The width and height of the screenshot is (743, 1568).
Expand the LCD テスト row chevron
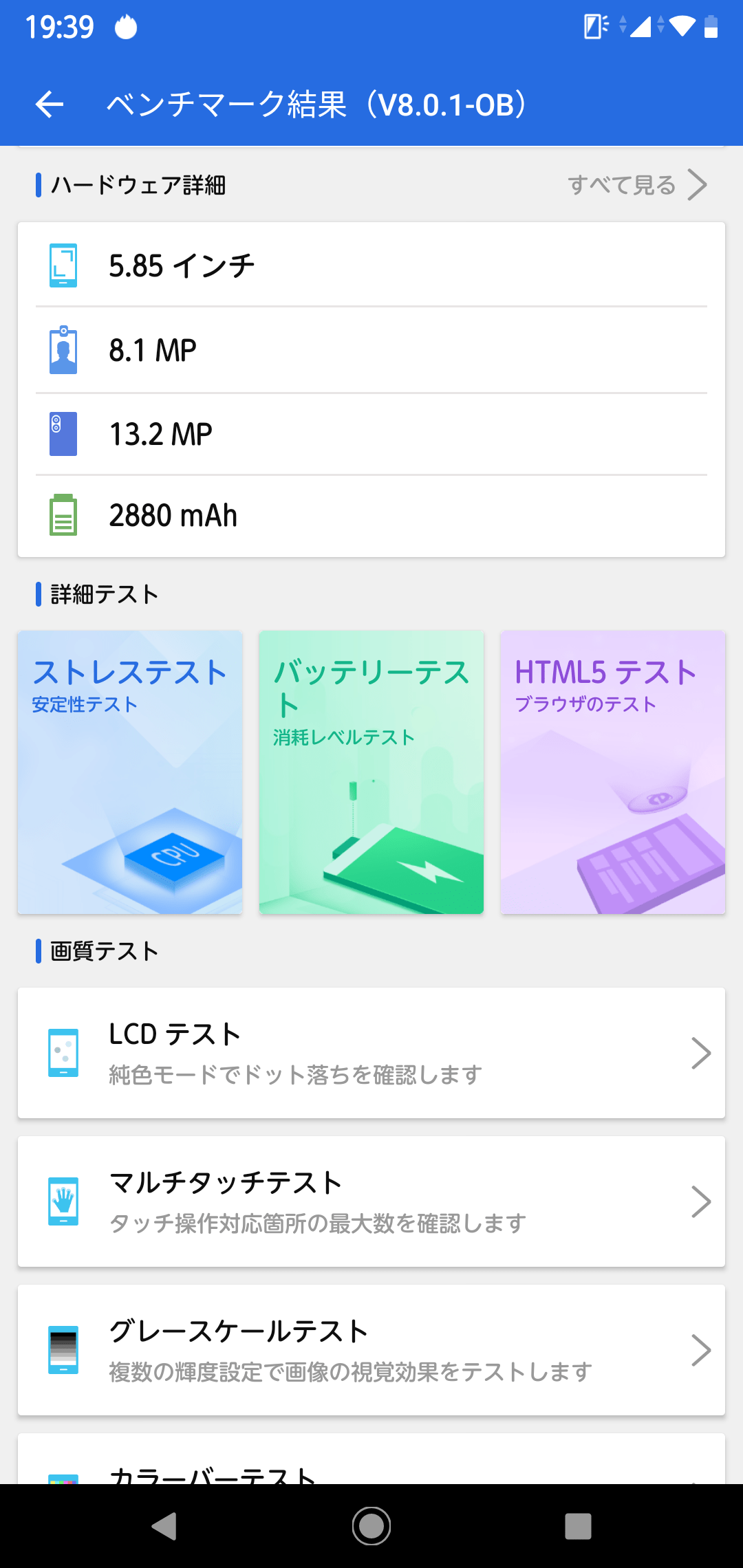click(x=700, y=1052)
